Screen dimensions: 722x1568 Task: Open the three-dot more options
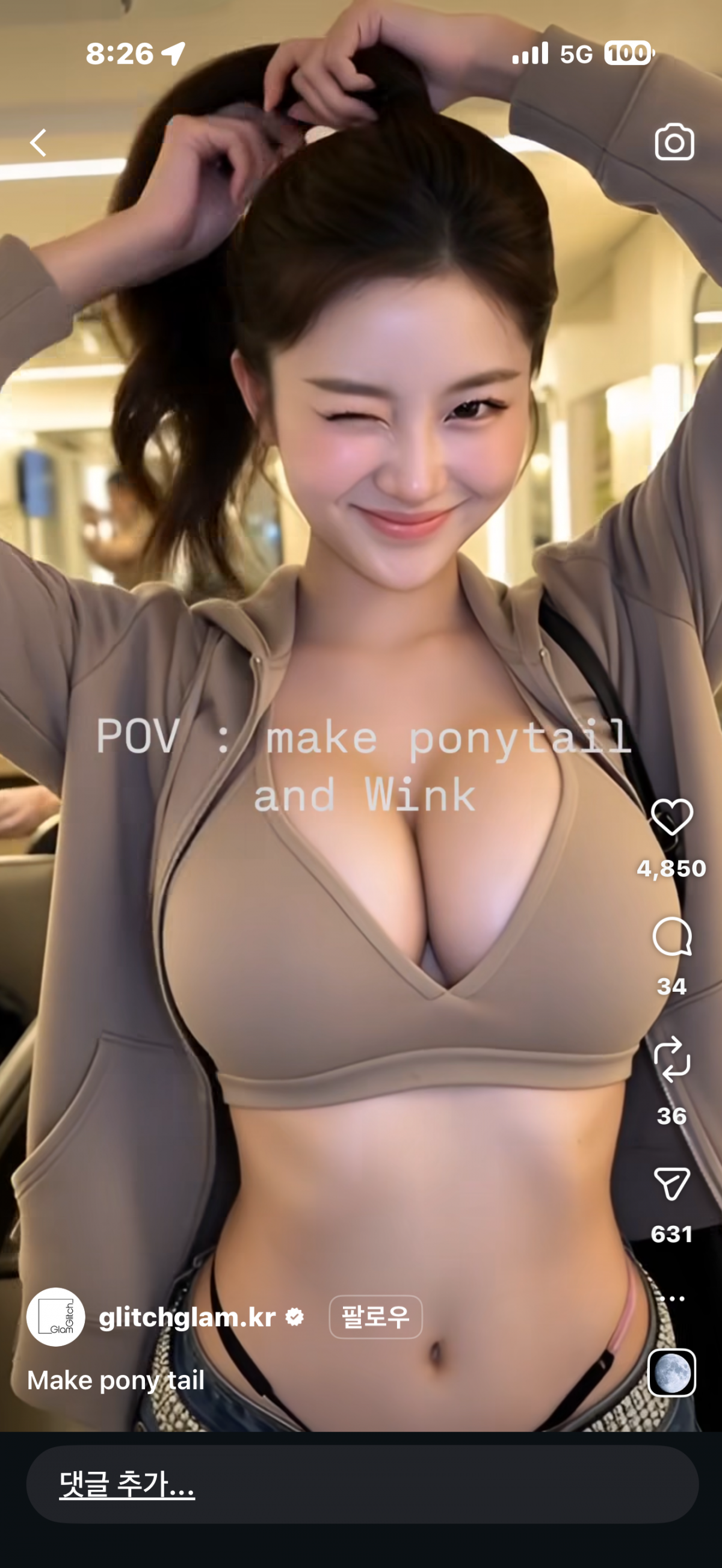pos(671,1299)
